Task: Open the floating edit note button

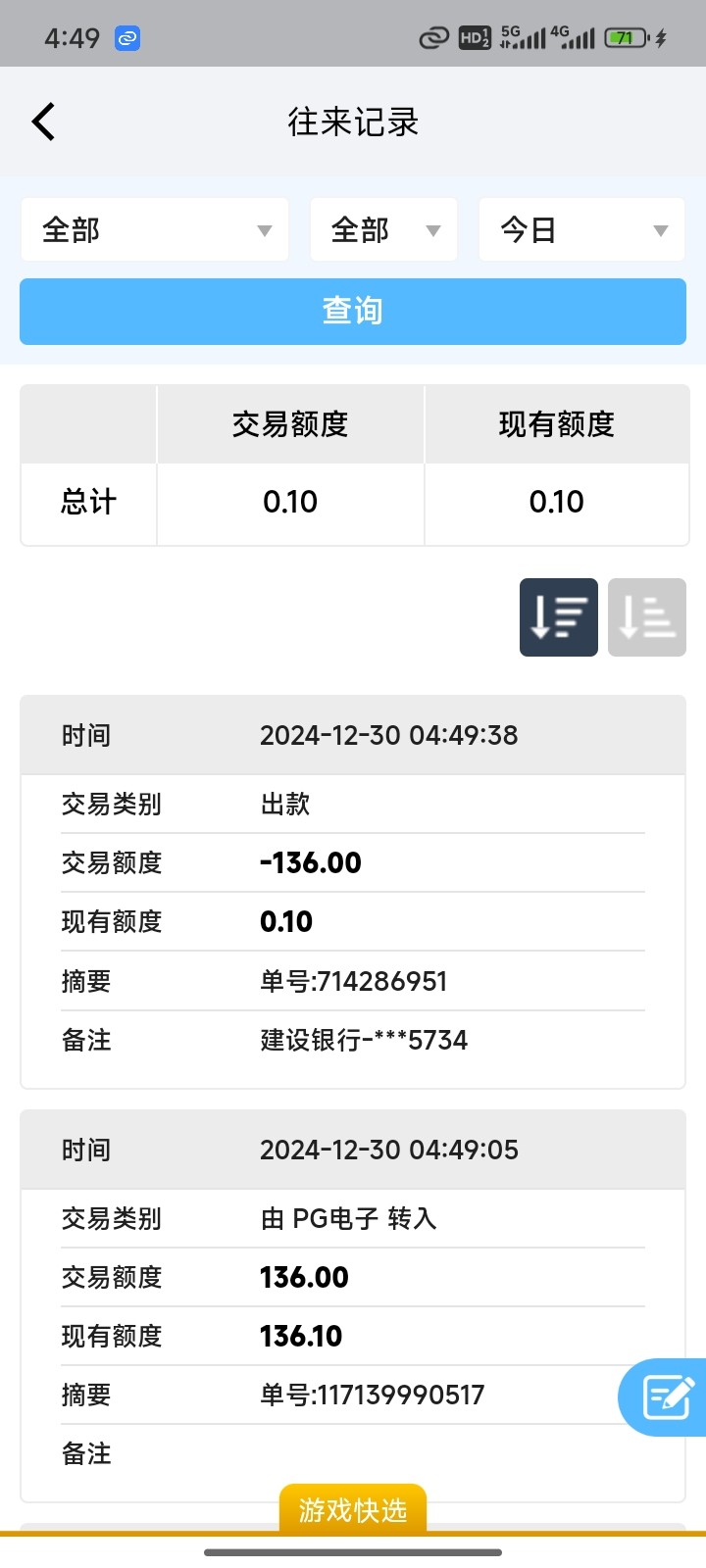Action: (x=665, y=1397)
